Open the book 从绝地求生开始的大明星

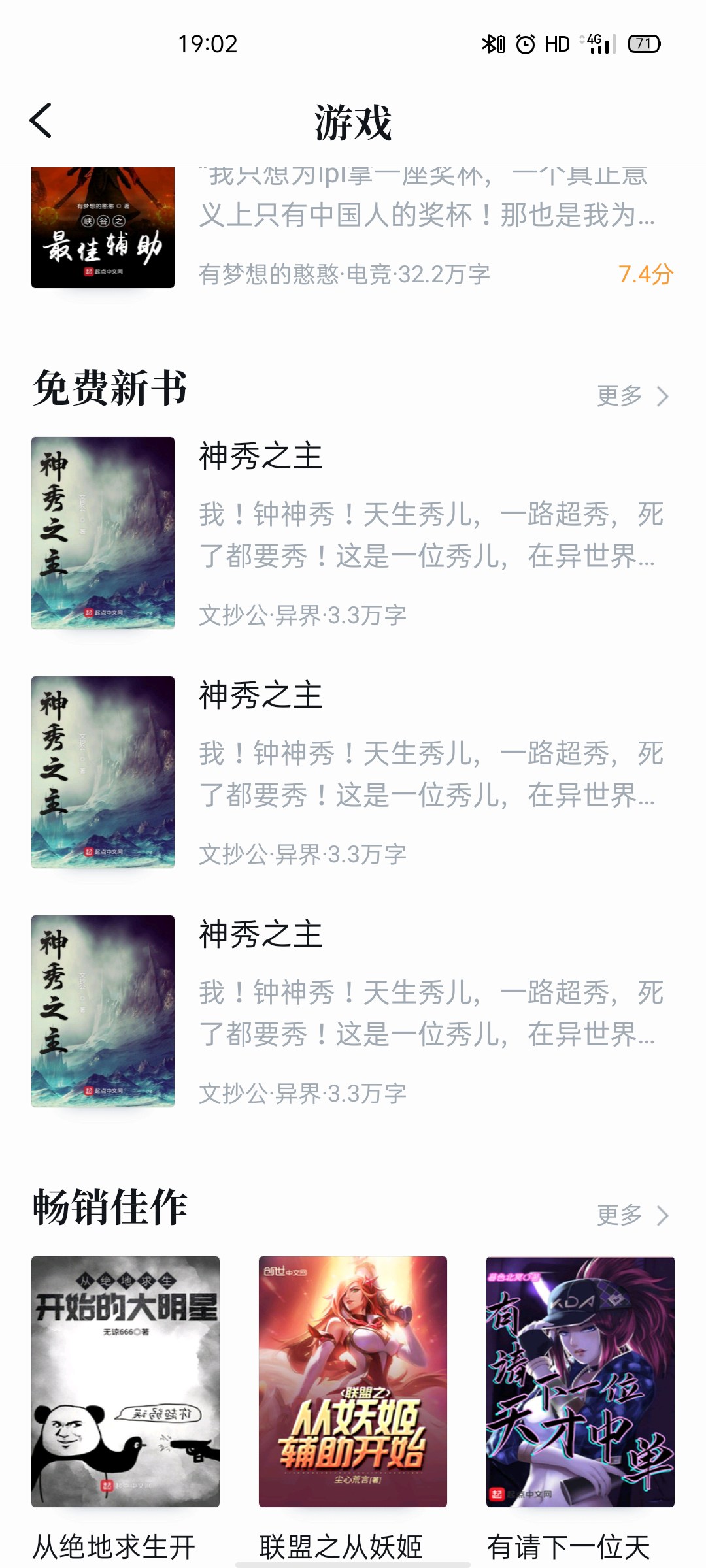pos(126,1381)
